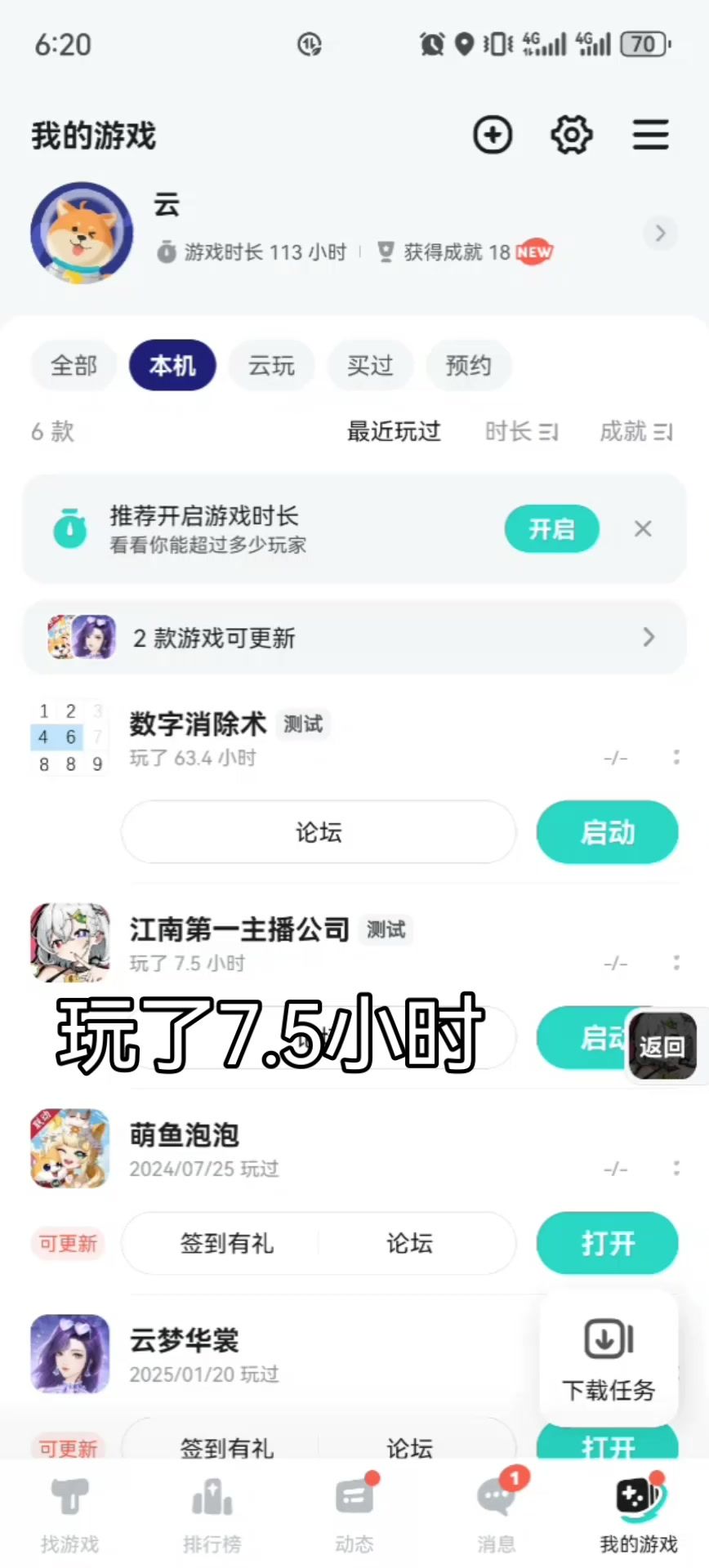The width and height of the screenshot is (709, 1568).
Task: Open forum for 数字消除术
Action: click(x=319, y=832)
